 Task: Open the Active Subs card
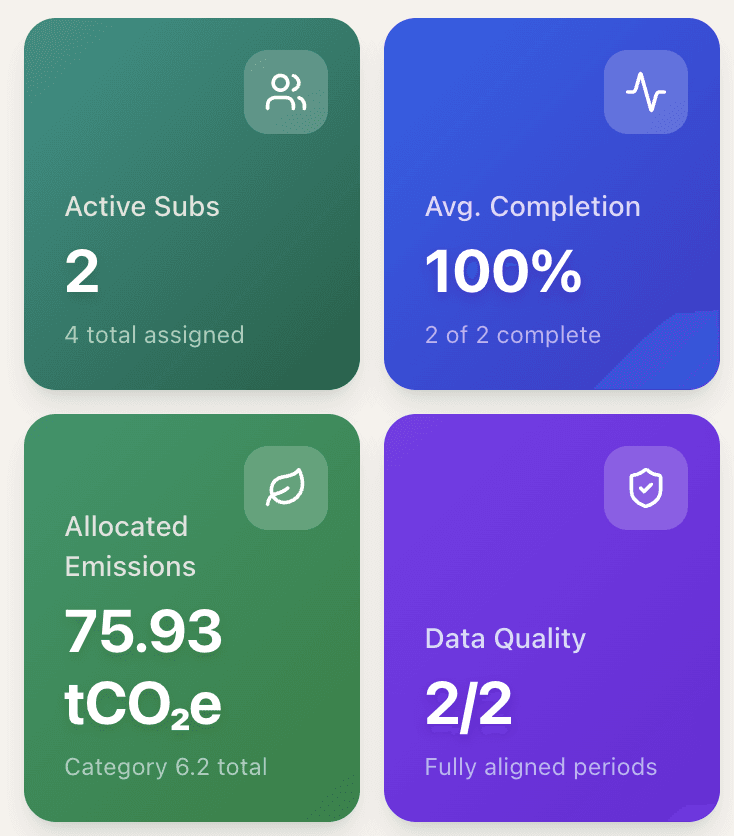(191, 204)
